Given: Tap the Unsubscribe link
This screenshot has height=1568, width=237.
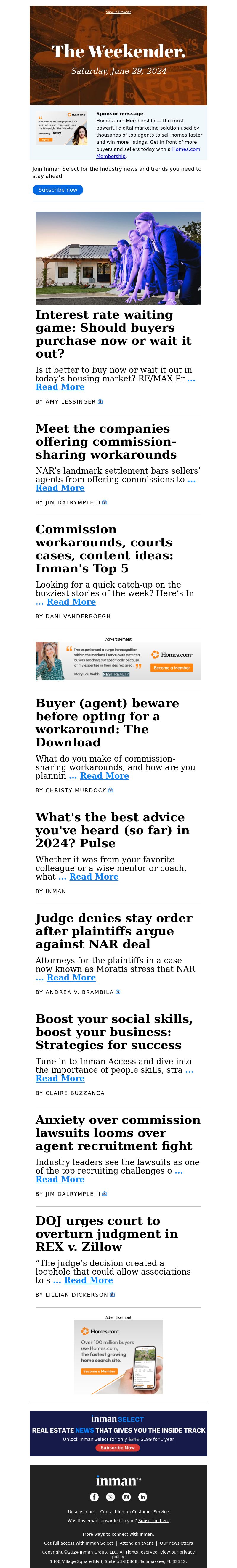Looking at the screenshot, I should (80, 1512).
